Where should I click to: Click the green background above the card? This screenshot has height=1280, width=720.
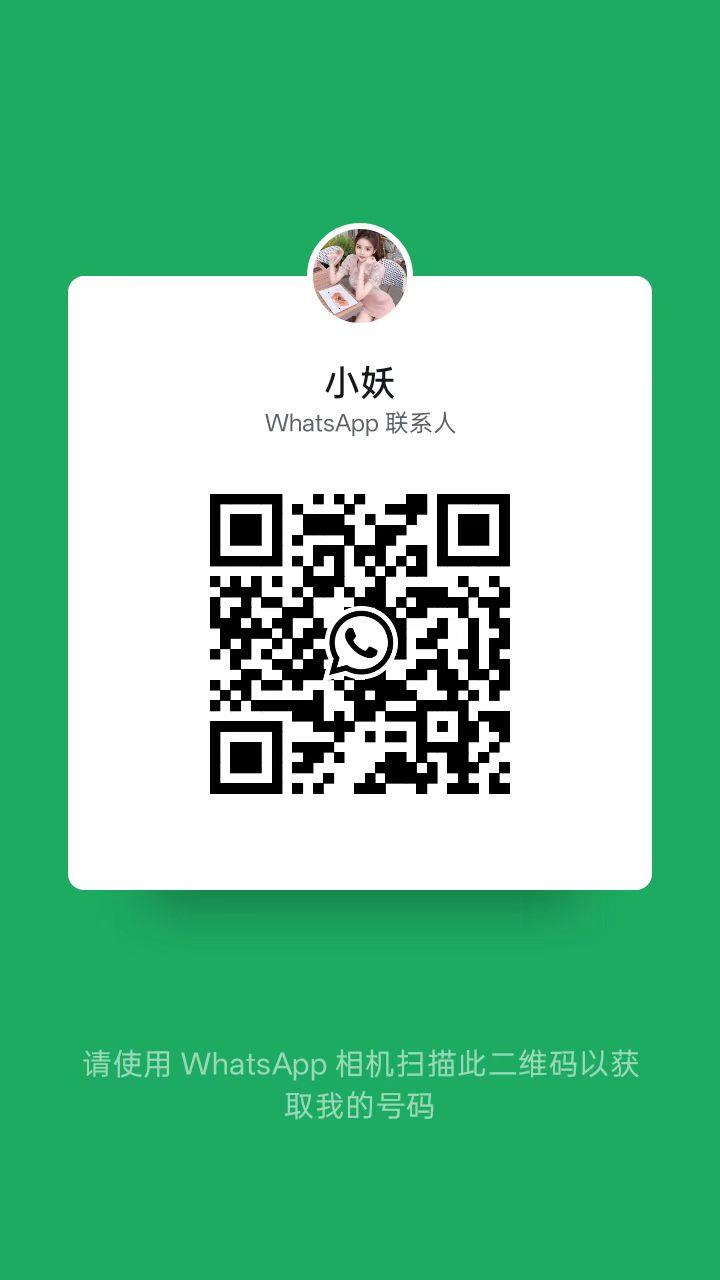coord(360,130)
